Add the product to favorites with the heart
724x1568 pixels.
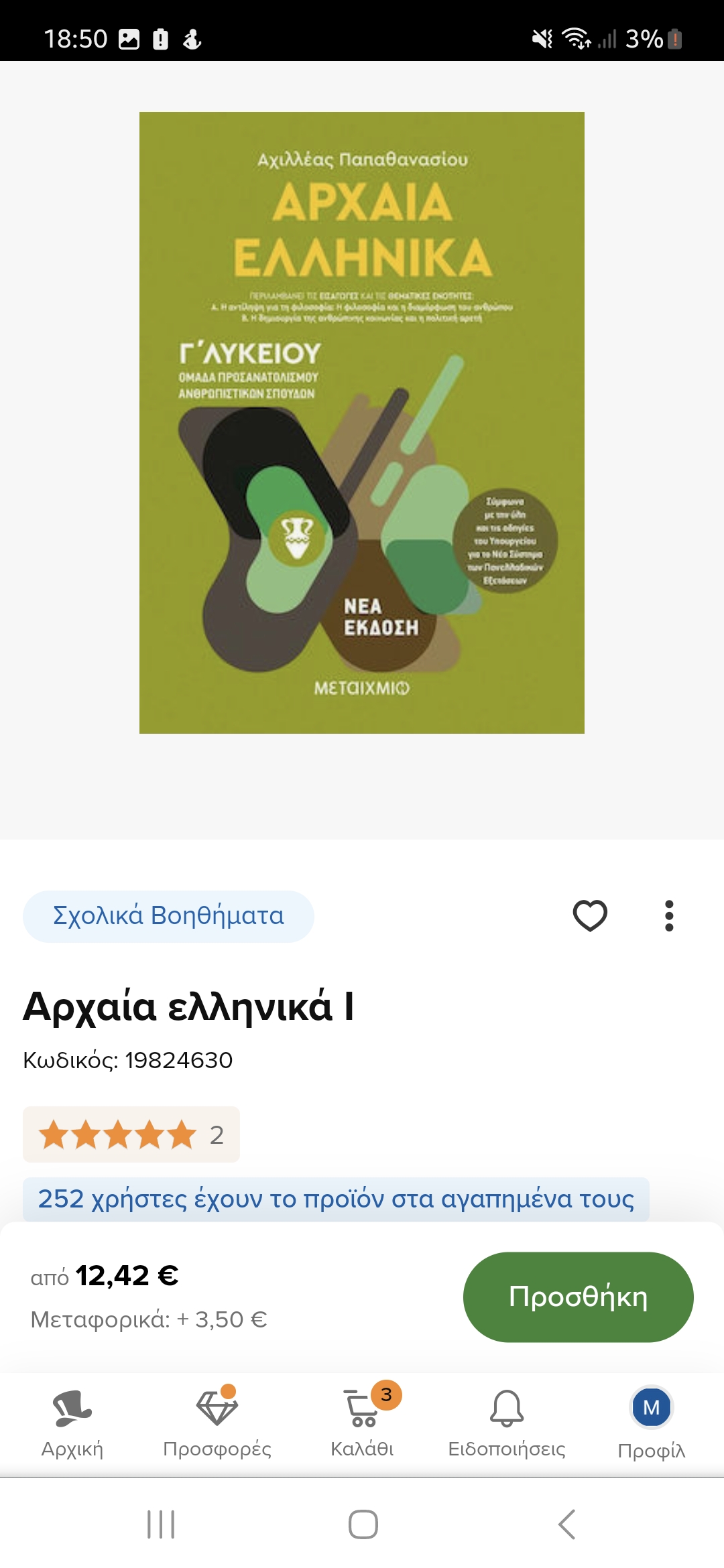(x=590, y=915)
